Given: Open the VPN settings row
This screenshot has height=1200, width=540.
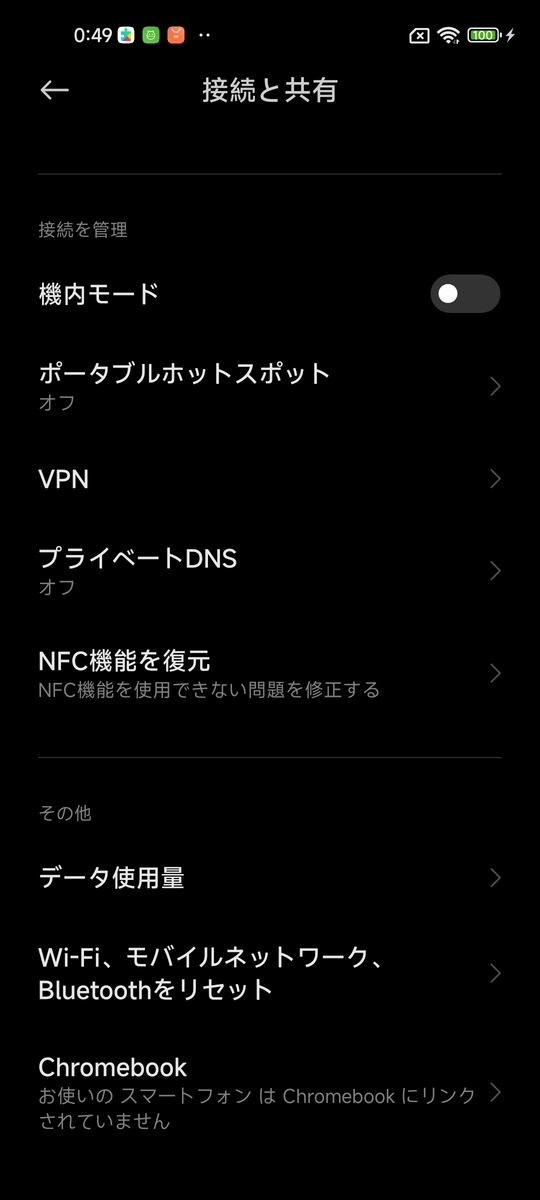Looking at the screenshot, I should tap(270, 479).
